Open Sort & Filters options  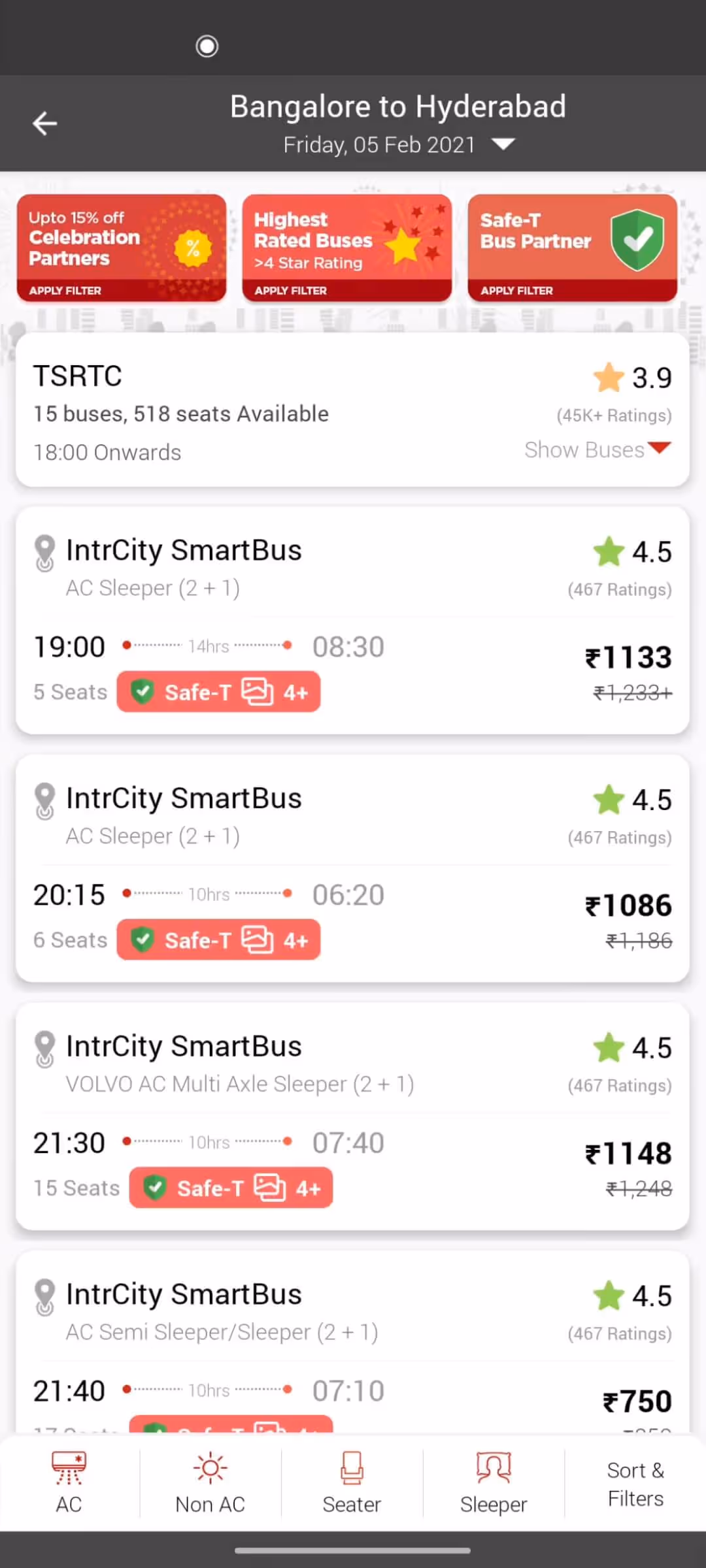[635, 1483]
